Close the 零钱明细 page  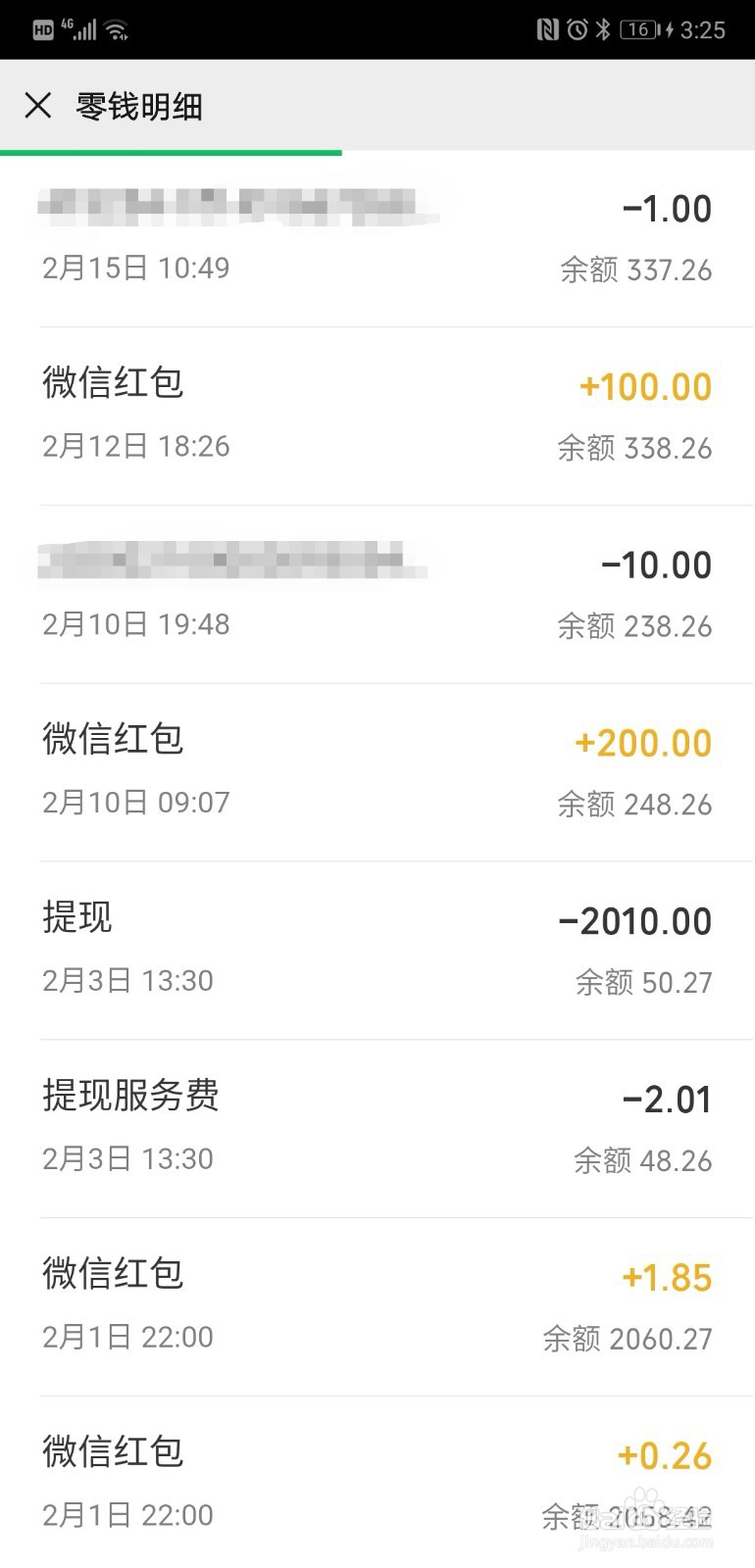coord(38,106)
